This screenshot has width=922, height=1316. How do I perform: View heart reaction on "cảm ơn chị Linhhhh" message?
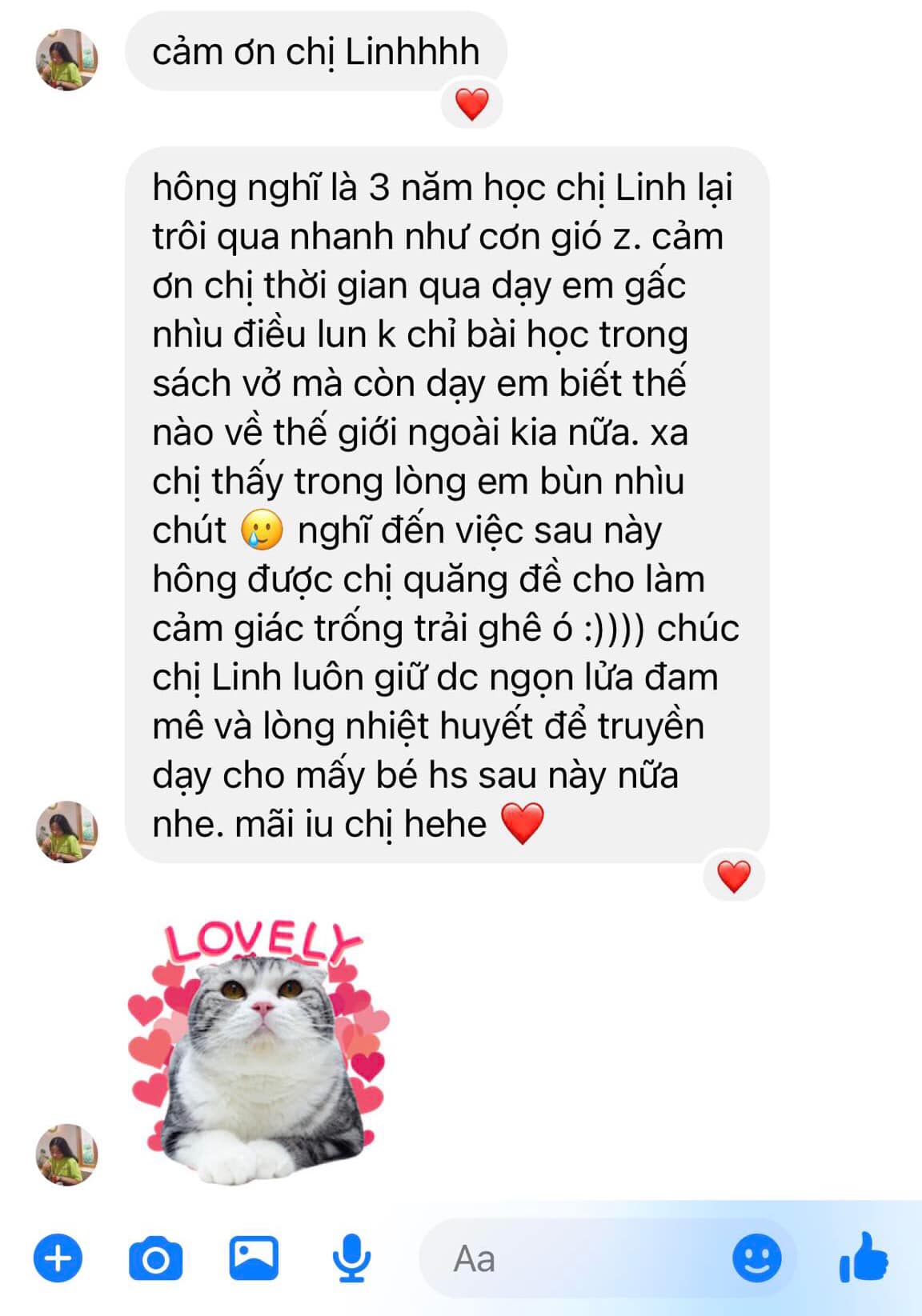471,104
